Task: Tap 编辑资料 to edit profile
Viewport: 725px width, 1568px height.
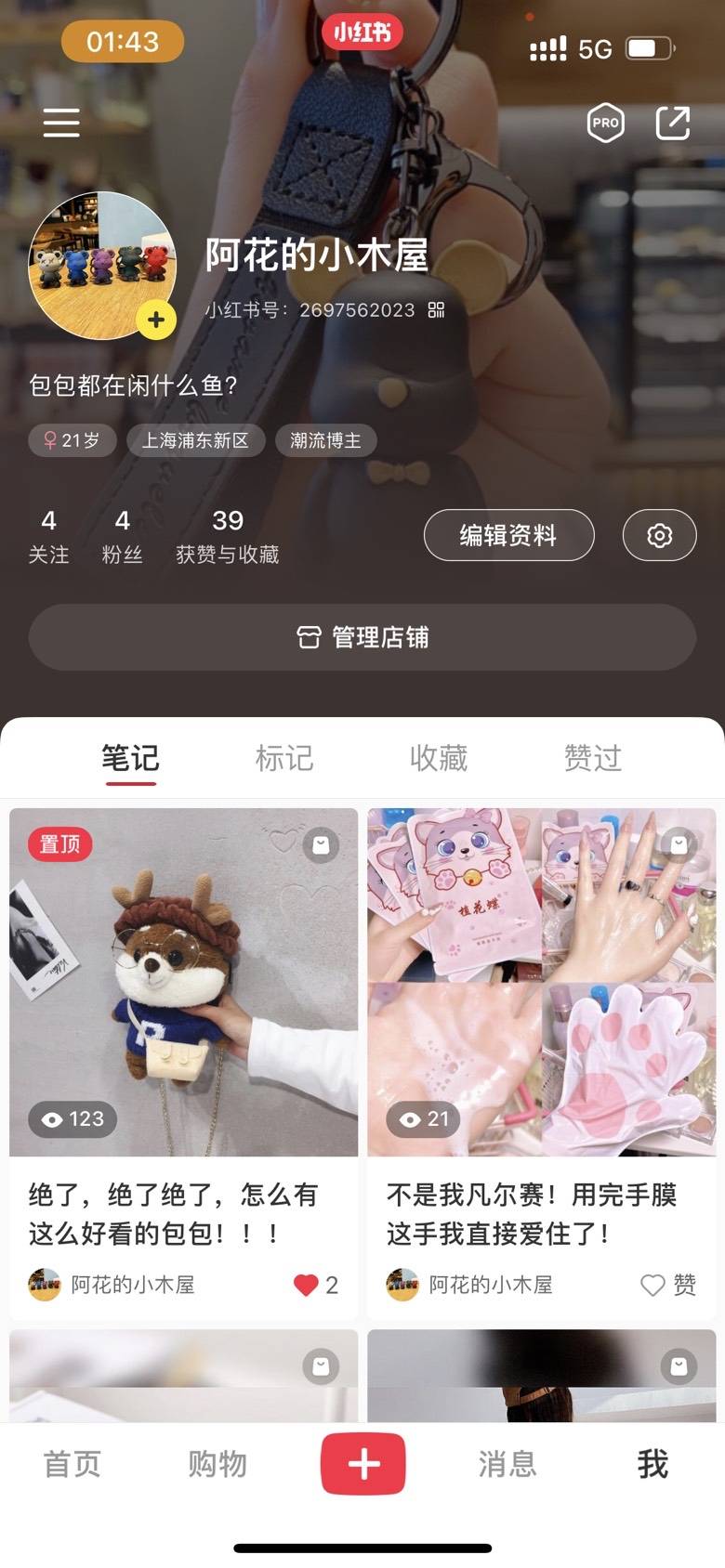Action: (508, 535)
